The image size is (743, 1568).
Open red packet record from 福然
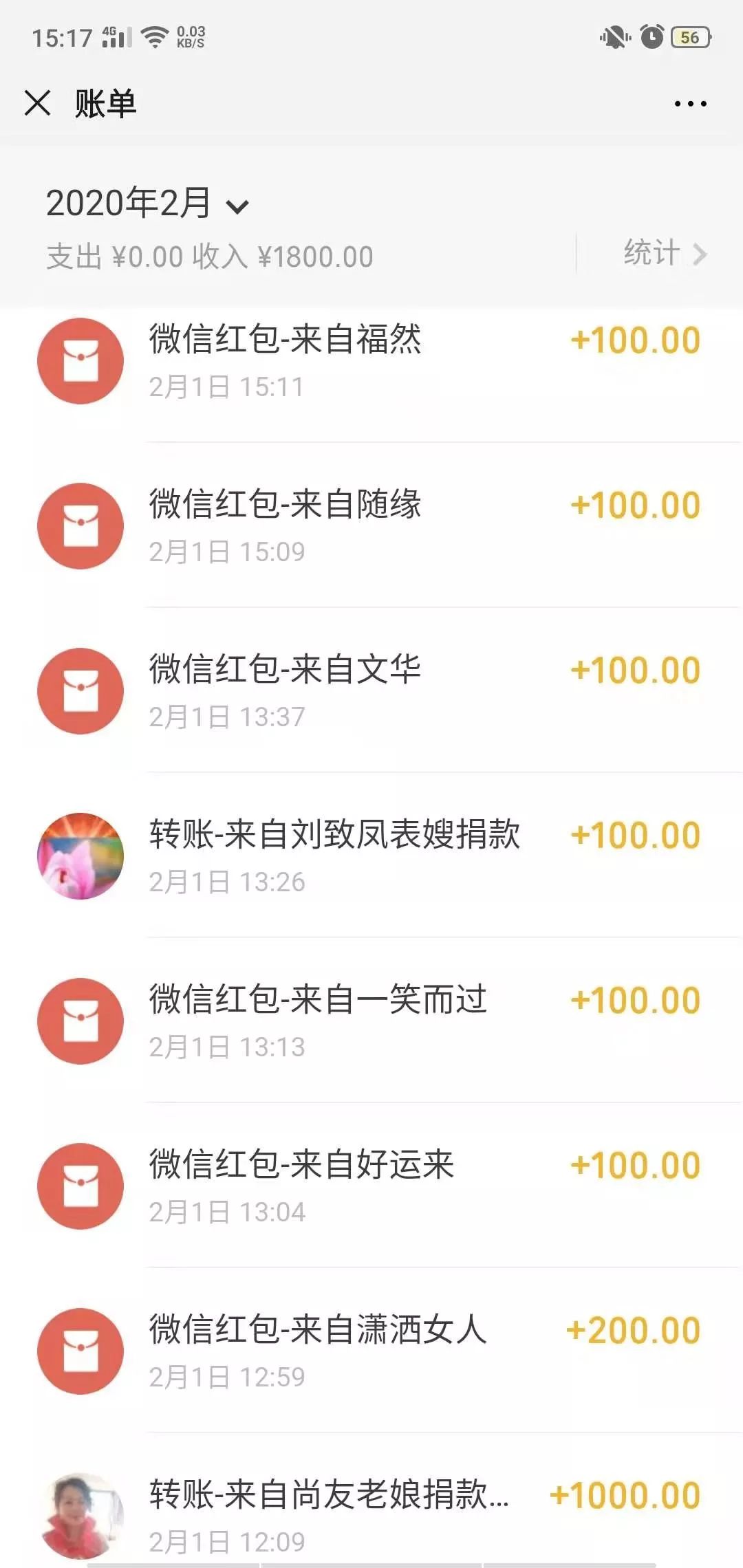pos(371,361)
